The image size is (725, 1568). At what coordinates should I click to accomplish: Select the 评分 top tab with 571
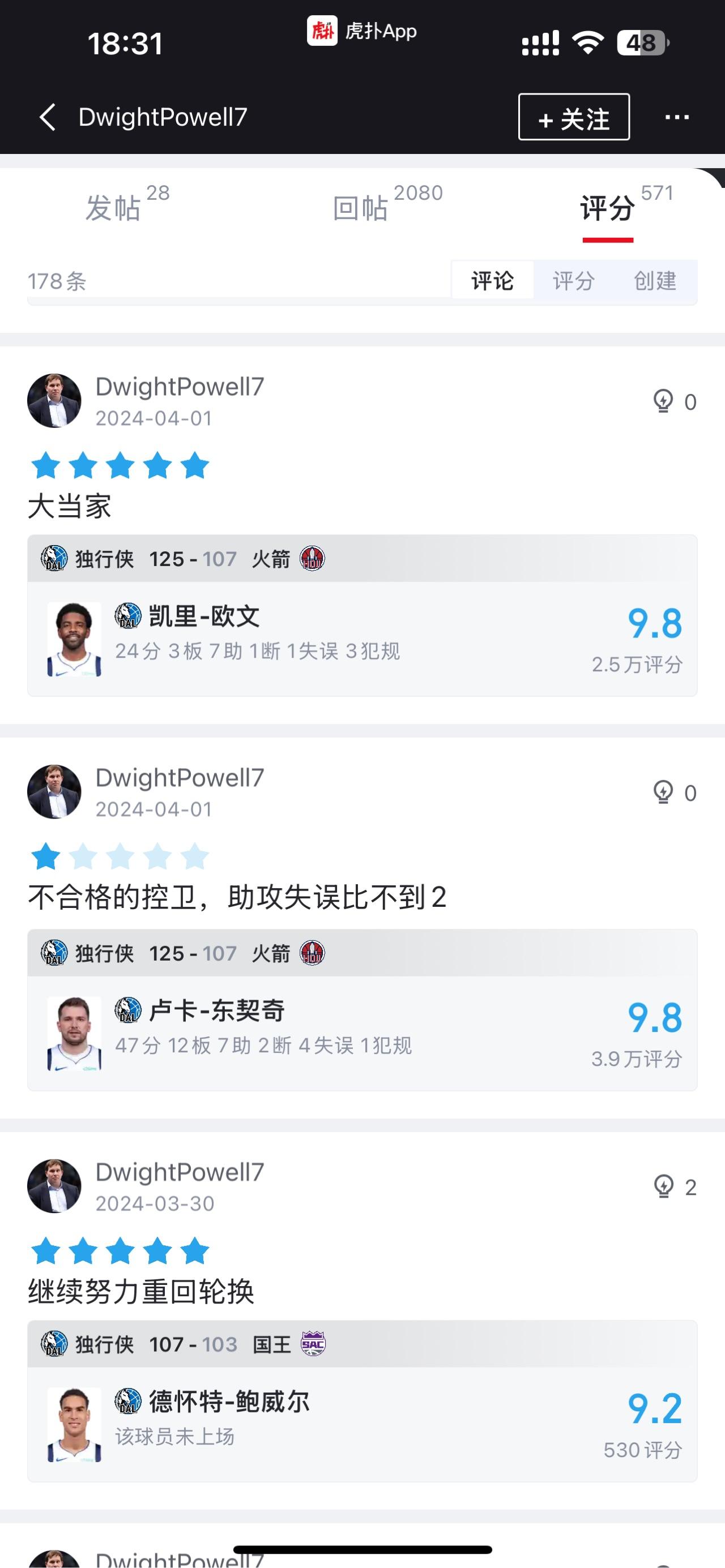607,208
